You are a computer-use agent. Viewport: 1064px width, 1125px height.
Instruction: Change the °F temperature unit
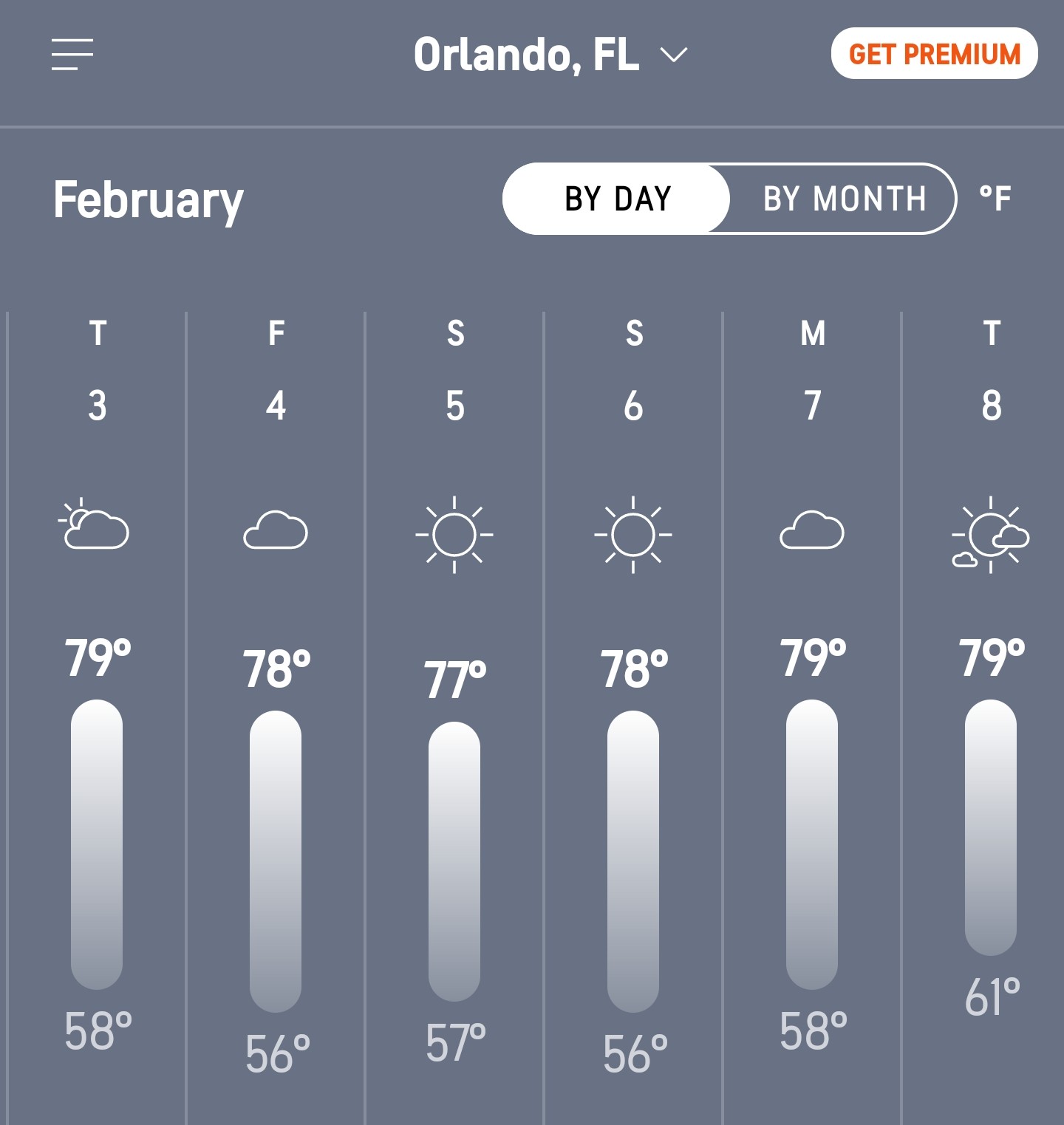point(995,199)
